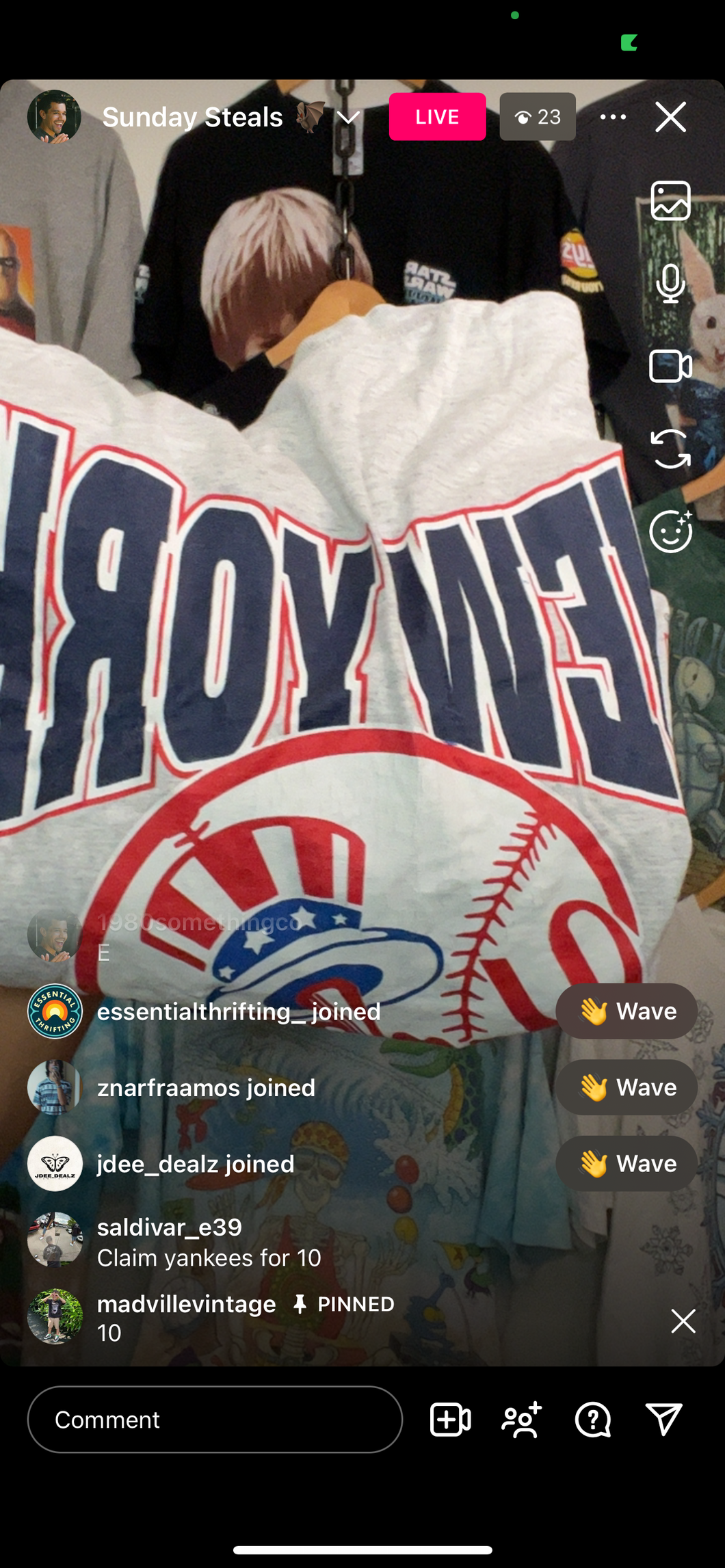725x1568 pixels.
Task: Open the viewer questions icon
Action: pos(593,1420)
